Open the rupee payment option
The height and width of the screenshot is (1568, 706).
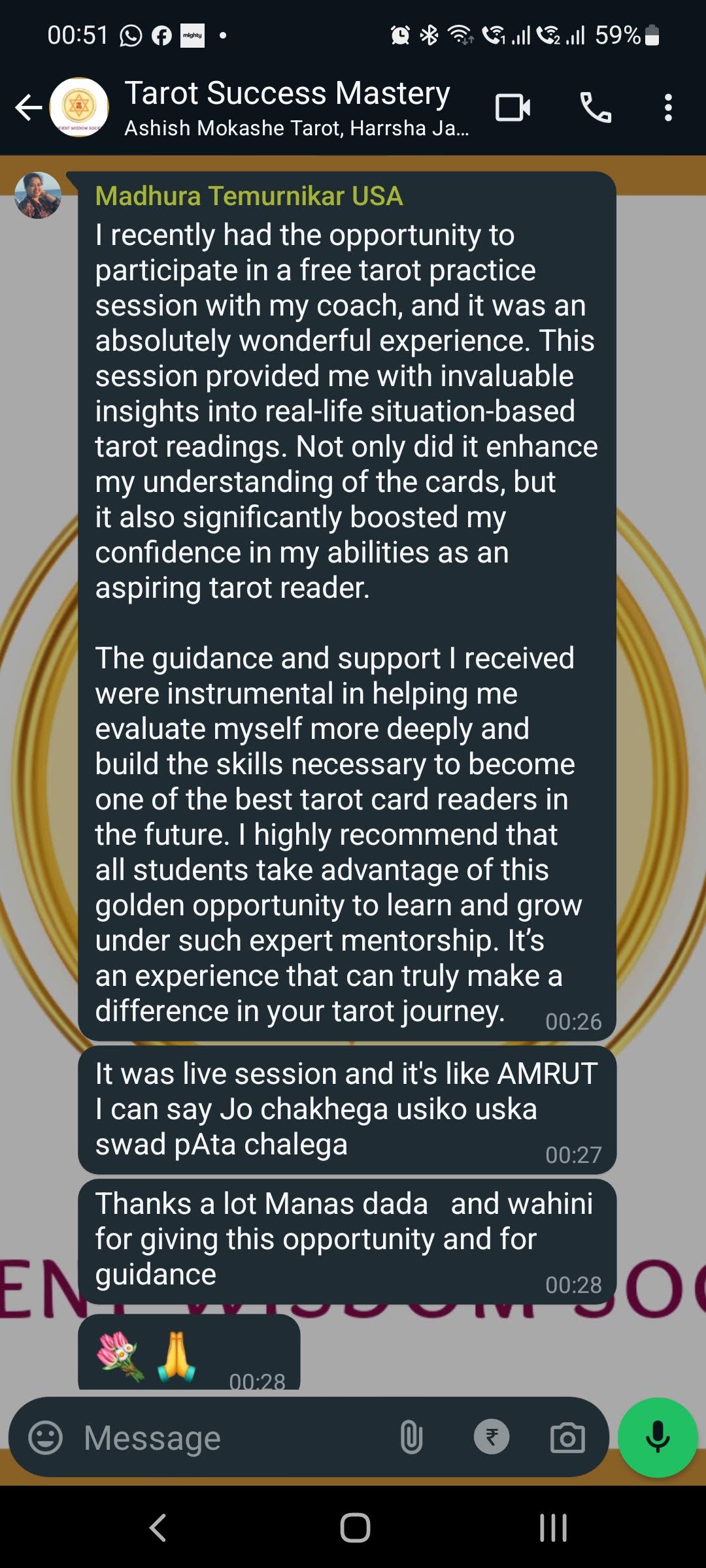click(x=492, y=1437)
